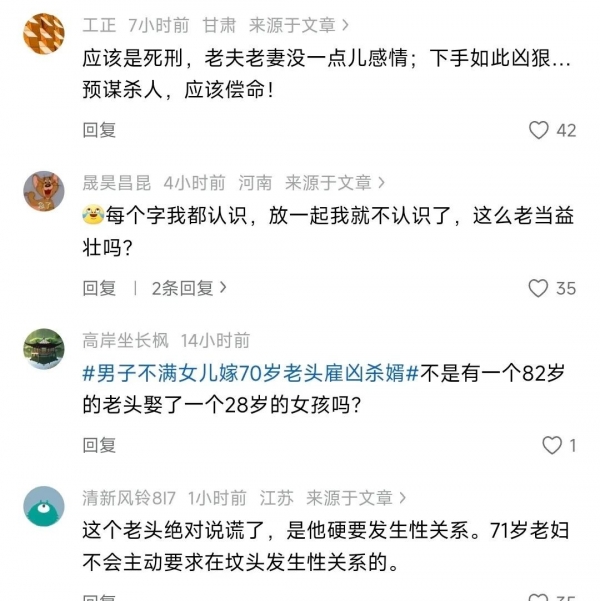Reply to 工正's comment

pyautogui.click(x=99, y=130)
